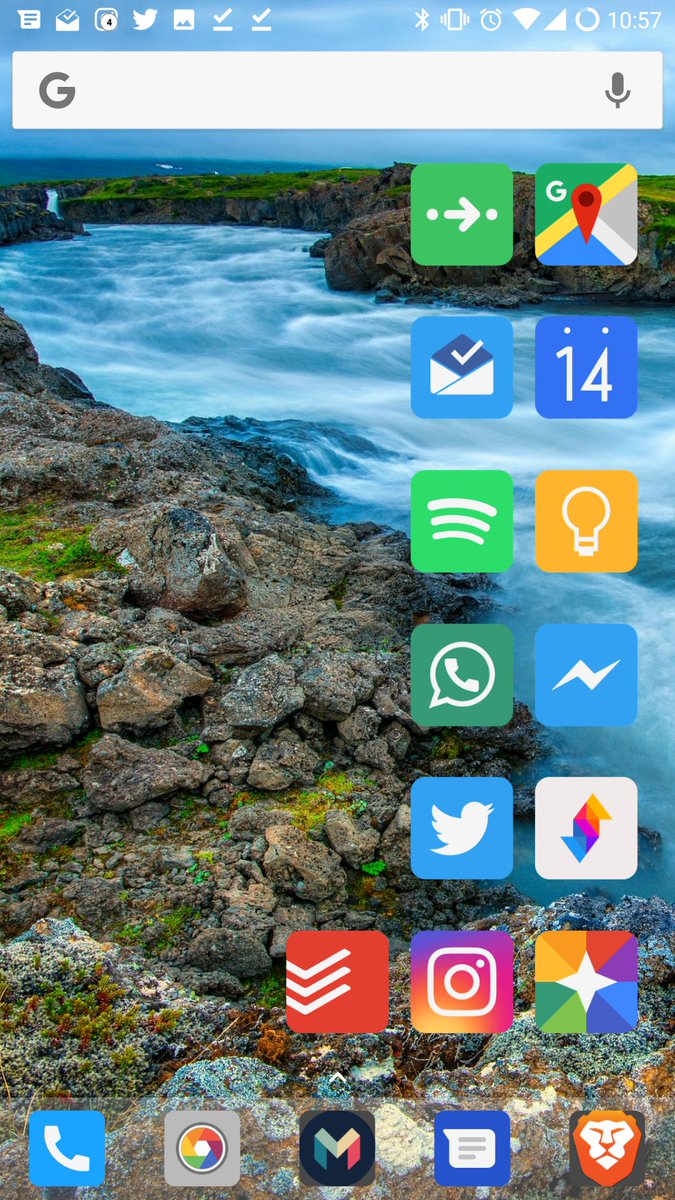Open WhatsApp

click(x=462, y=675)
